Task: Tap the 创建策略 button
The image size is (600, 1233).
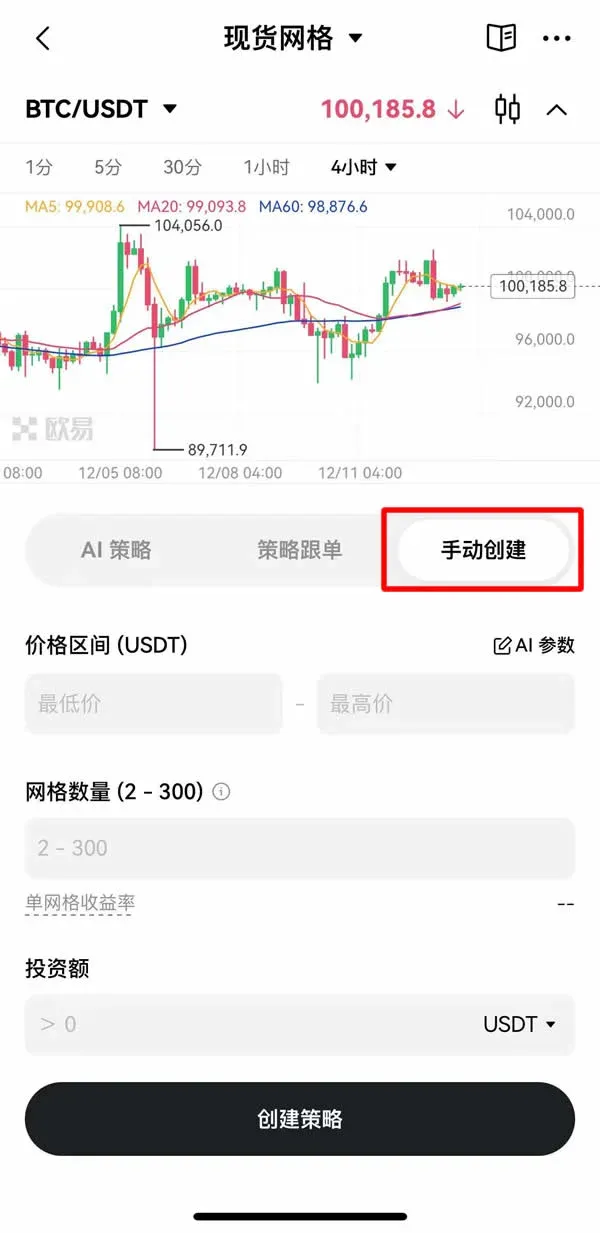Action: pos(300,1119)
